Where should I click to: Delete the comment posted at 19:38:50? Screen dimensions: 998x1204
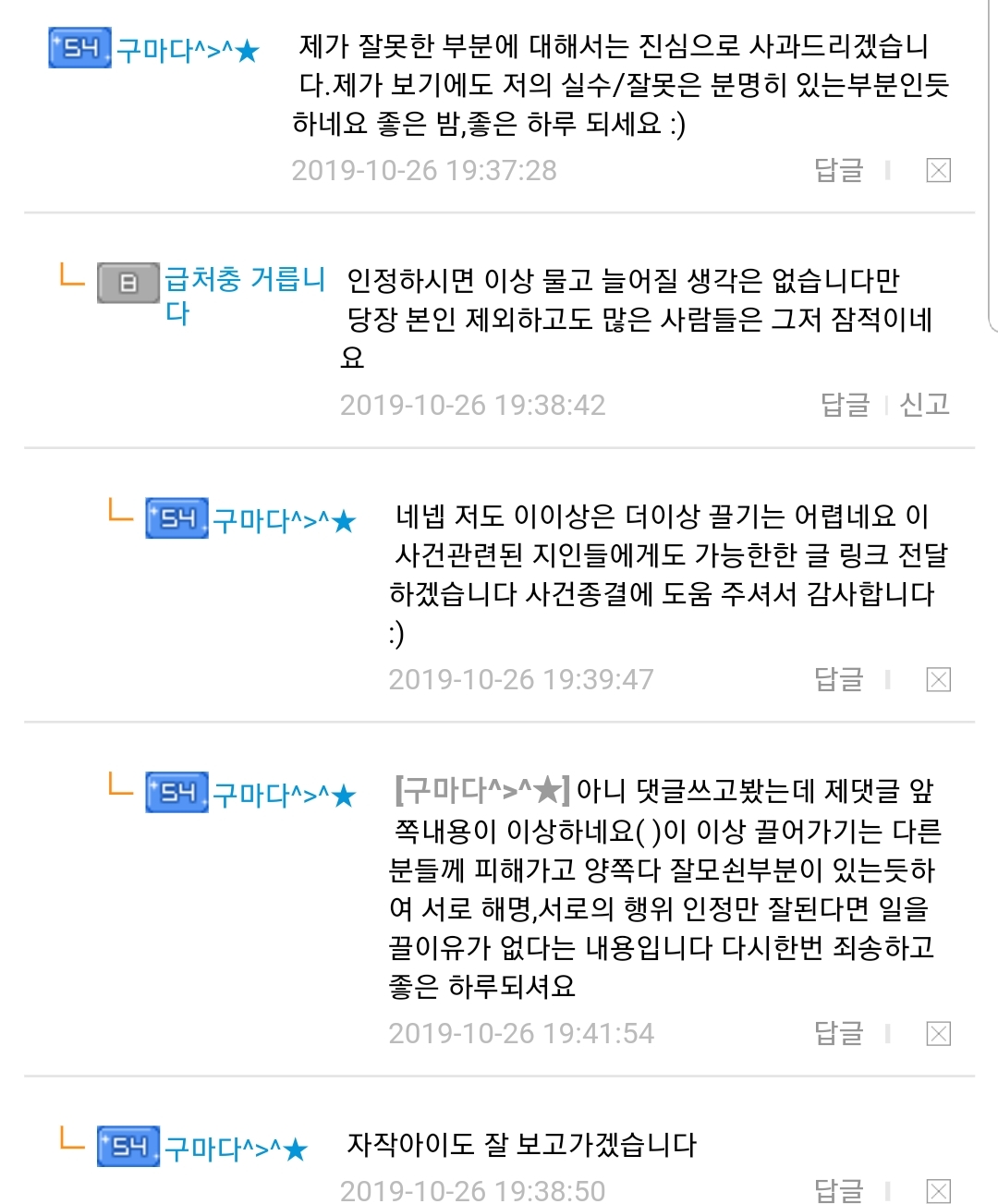pos(938,1191)
